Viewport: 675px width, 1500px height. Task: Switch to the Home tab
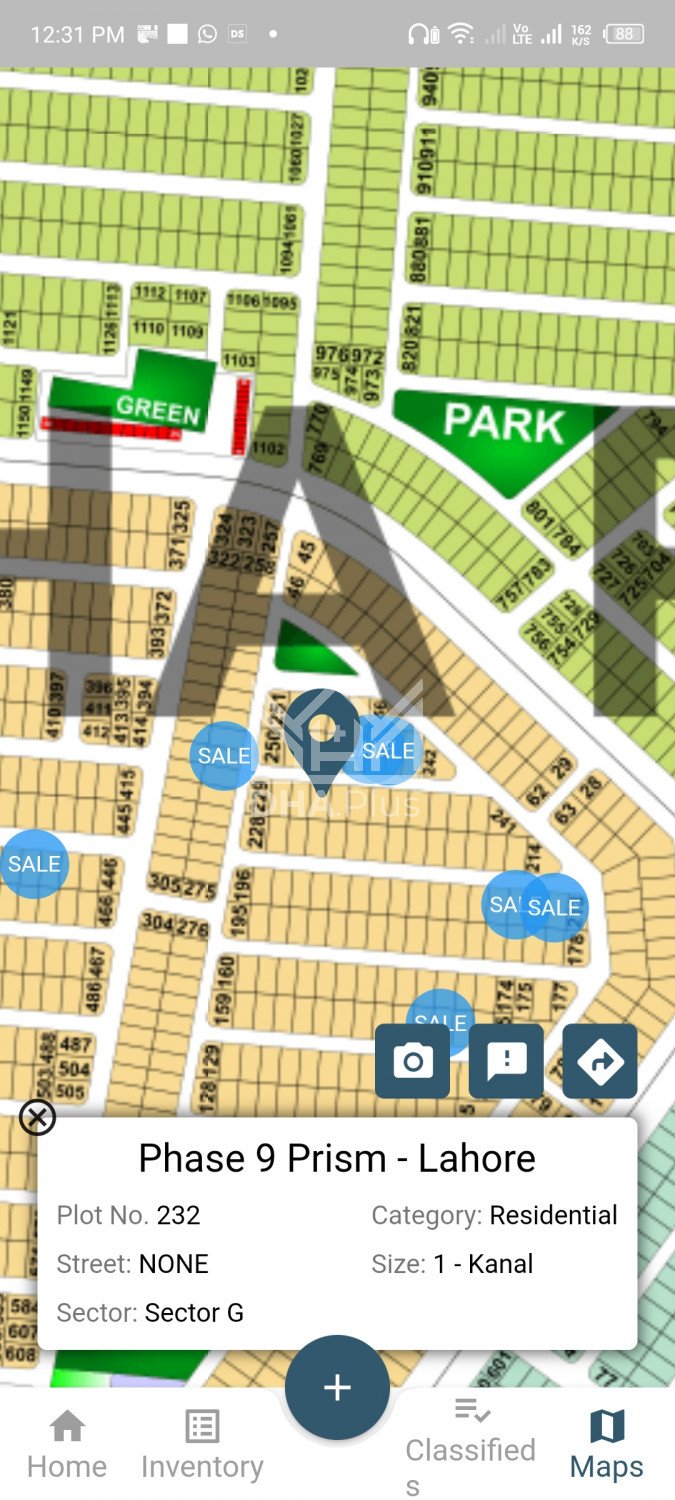(x=67, y=1445)
